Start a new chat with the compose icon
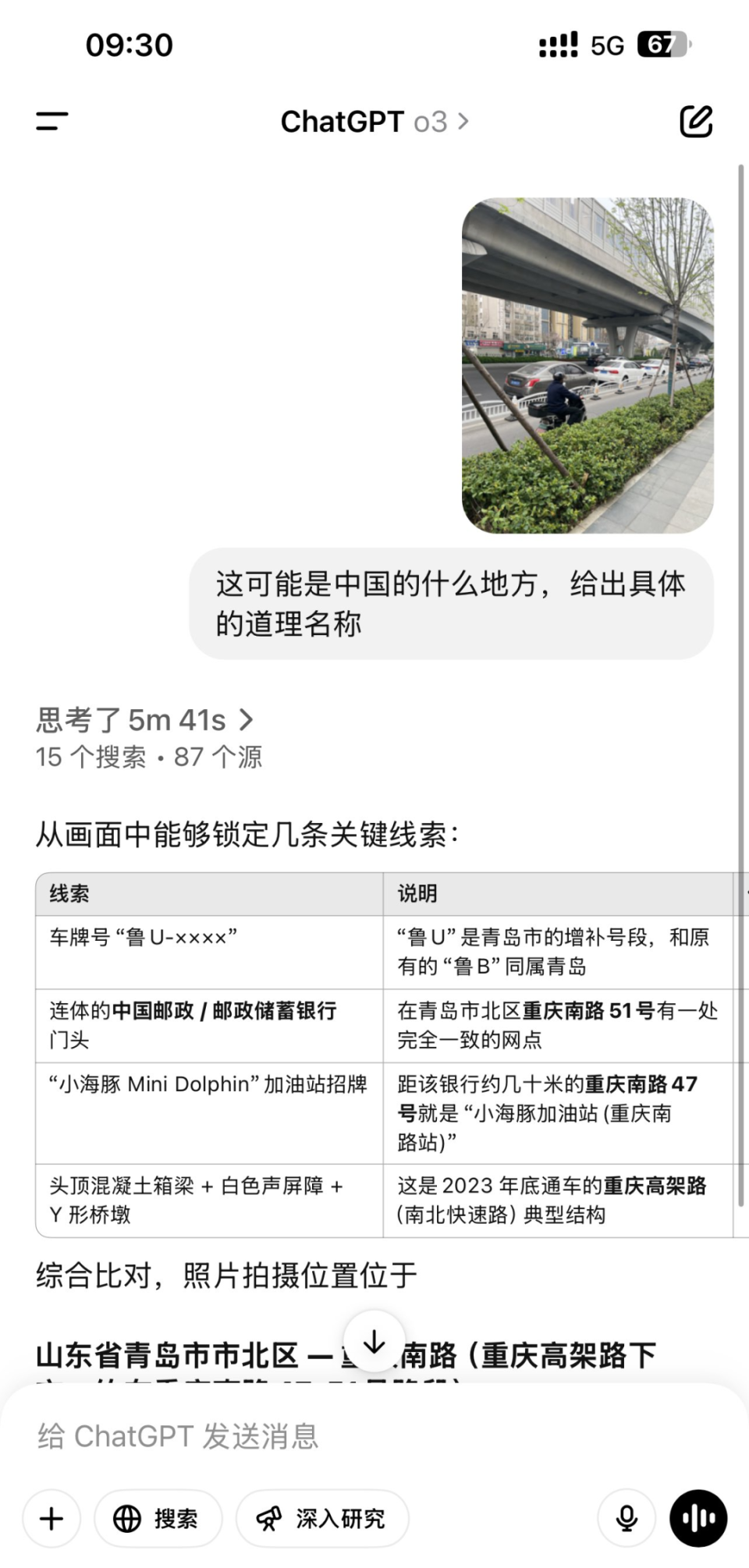Screen dimensions: 749x1568 click(696, 121)
